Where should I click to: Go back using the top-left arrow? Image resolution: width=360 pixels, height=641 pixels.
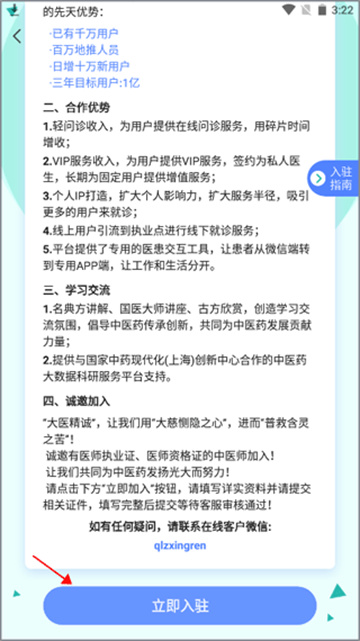coord(17,37)
